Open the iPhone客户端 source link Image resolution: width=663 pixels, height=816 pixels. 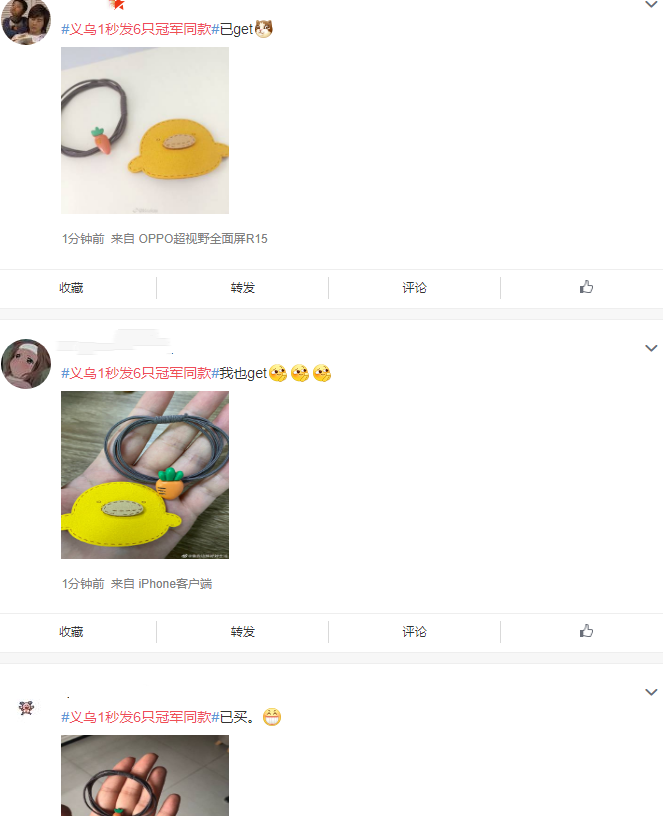coord(175,583)
